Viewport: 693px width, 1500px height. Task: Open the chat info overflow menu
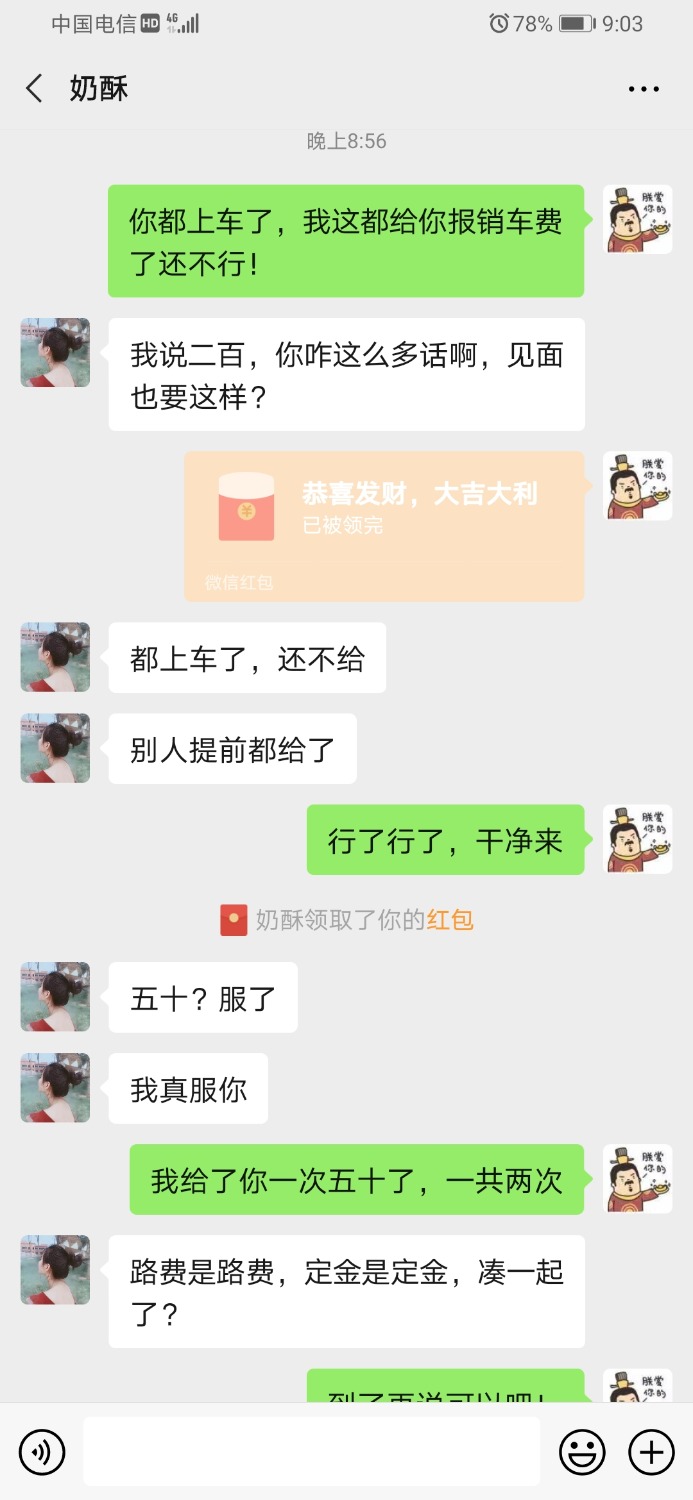[643, 89]
